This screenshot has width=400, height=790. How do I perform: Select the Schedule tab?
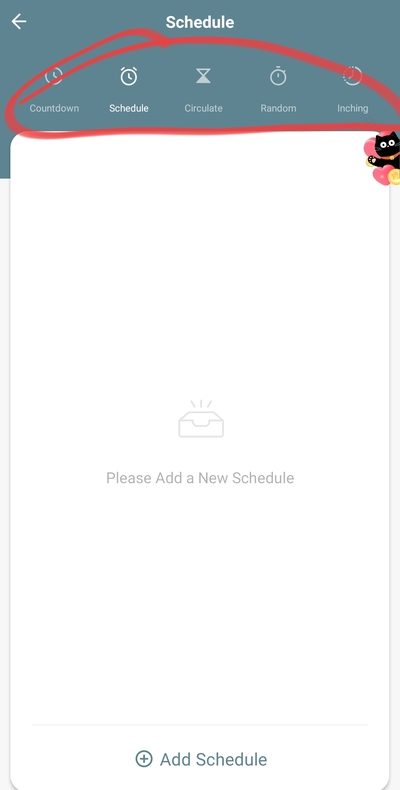(x=128, y=91)
